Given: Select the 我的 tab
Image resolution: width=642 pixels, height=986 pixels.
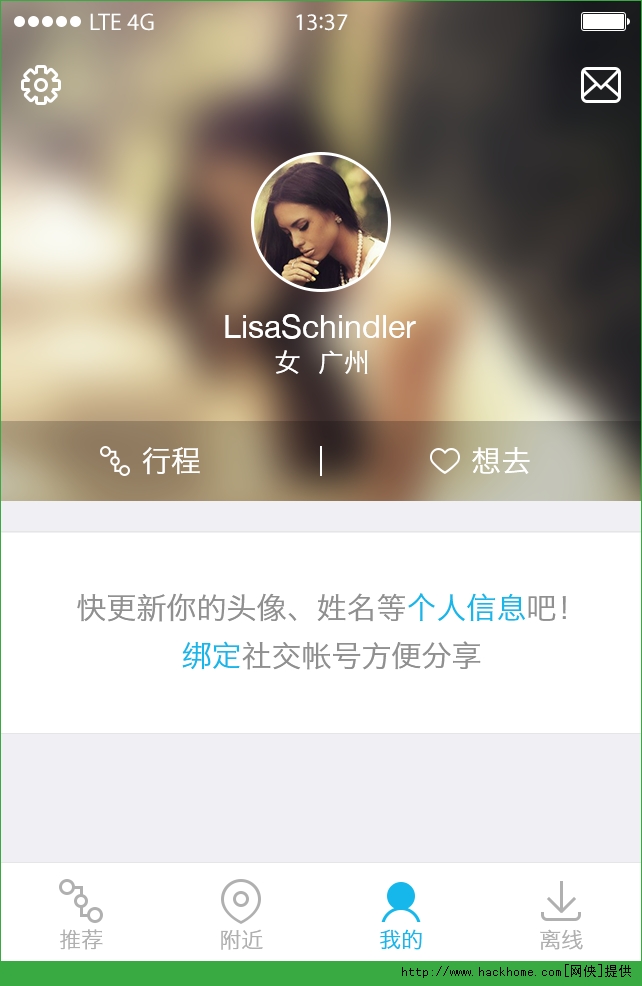Looking at the screenshot, I should point(401,914).
